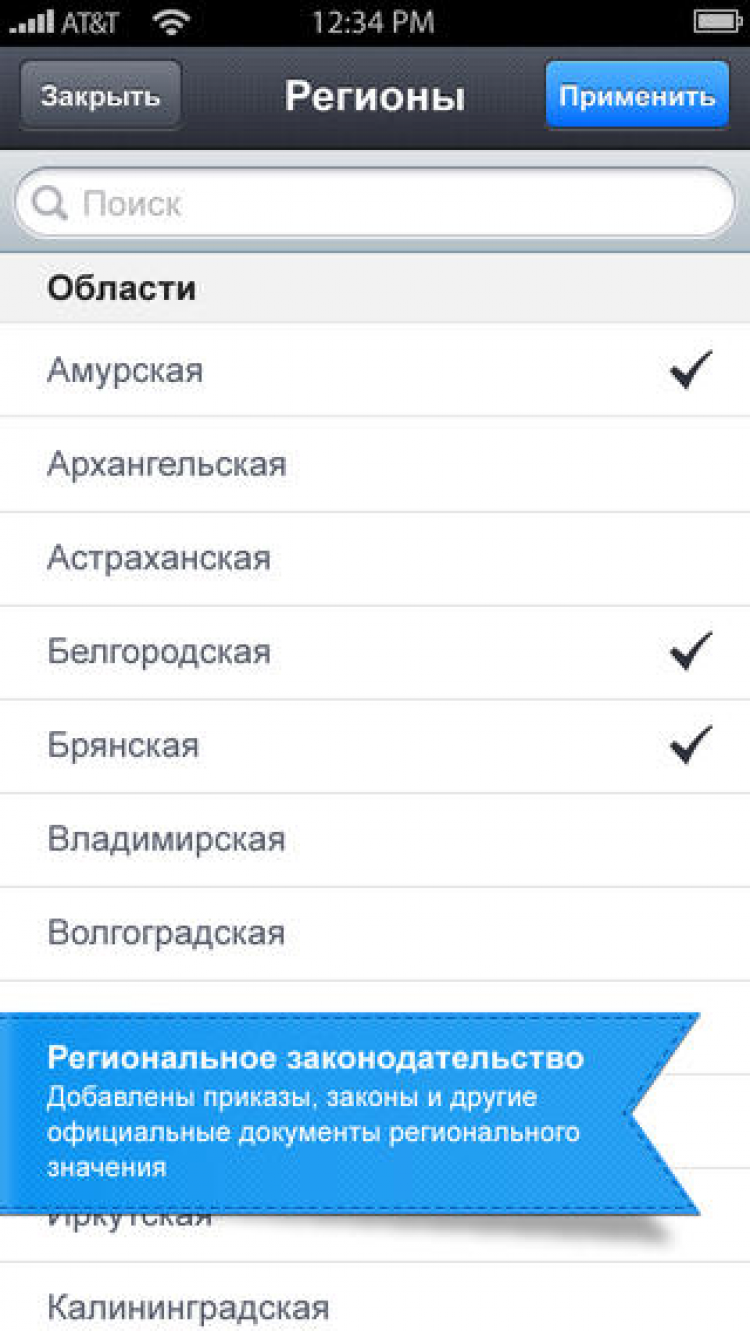Check the Волгоградская region
This screenshot has width=750, height=1331.
tap(375, 933)
